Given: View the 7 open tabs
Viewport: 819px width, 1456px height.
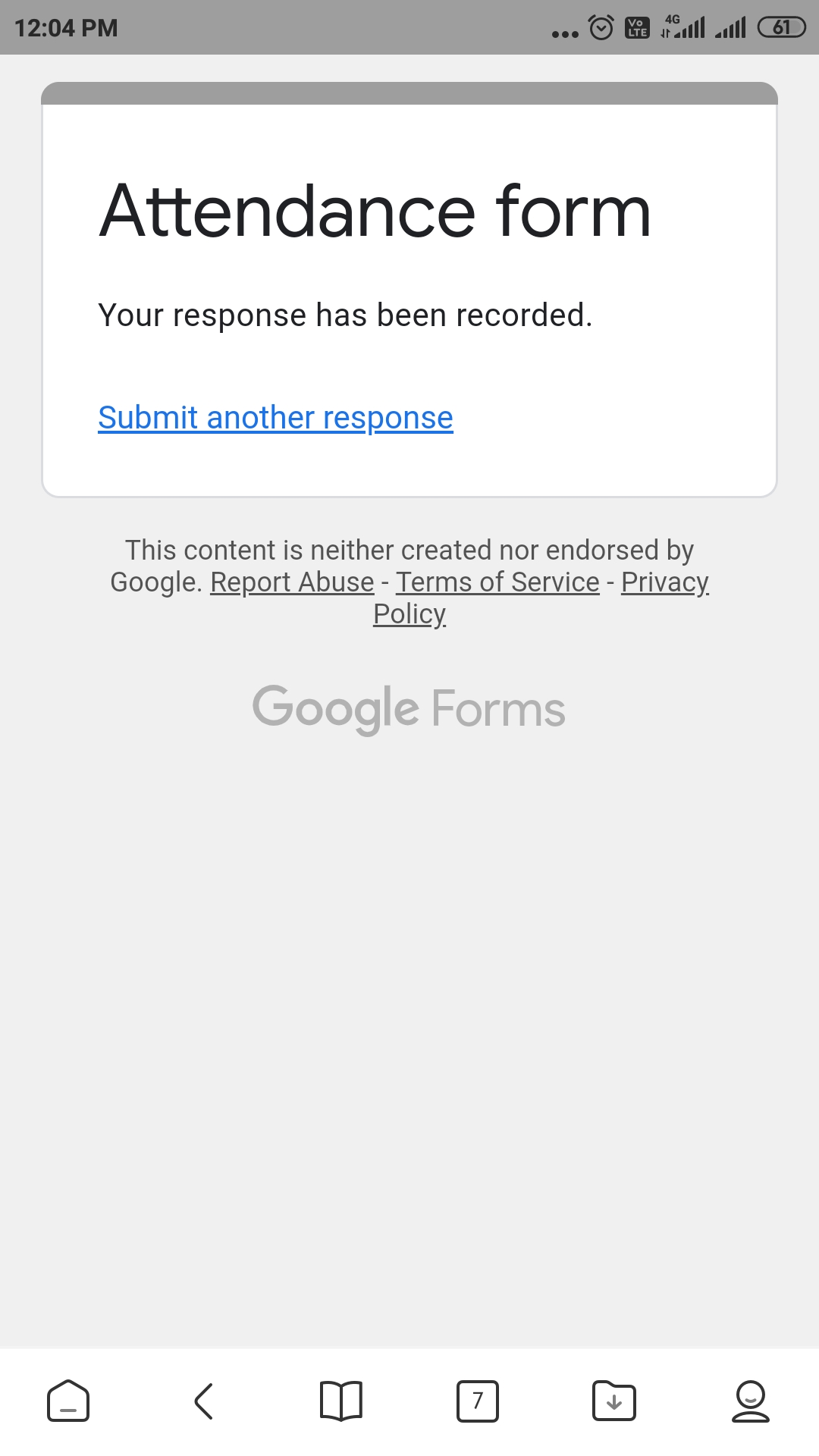Looking at the screenshot, I should pos(478,1401).
